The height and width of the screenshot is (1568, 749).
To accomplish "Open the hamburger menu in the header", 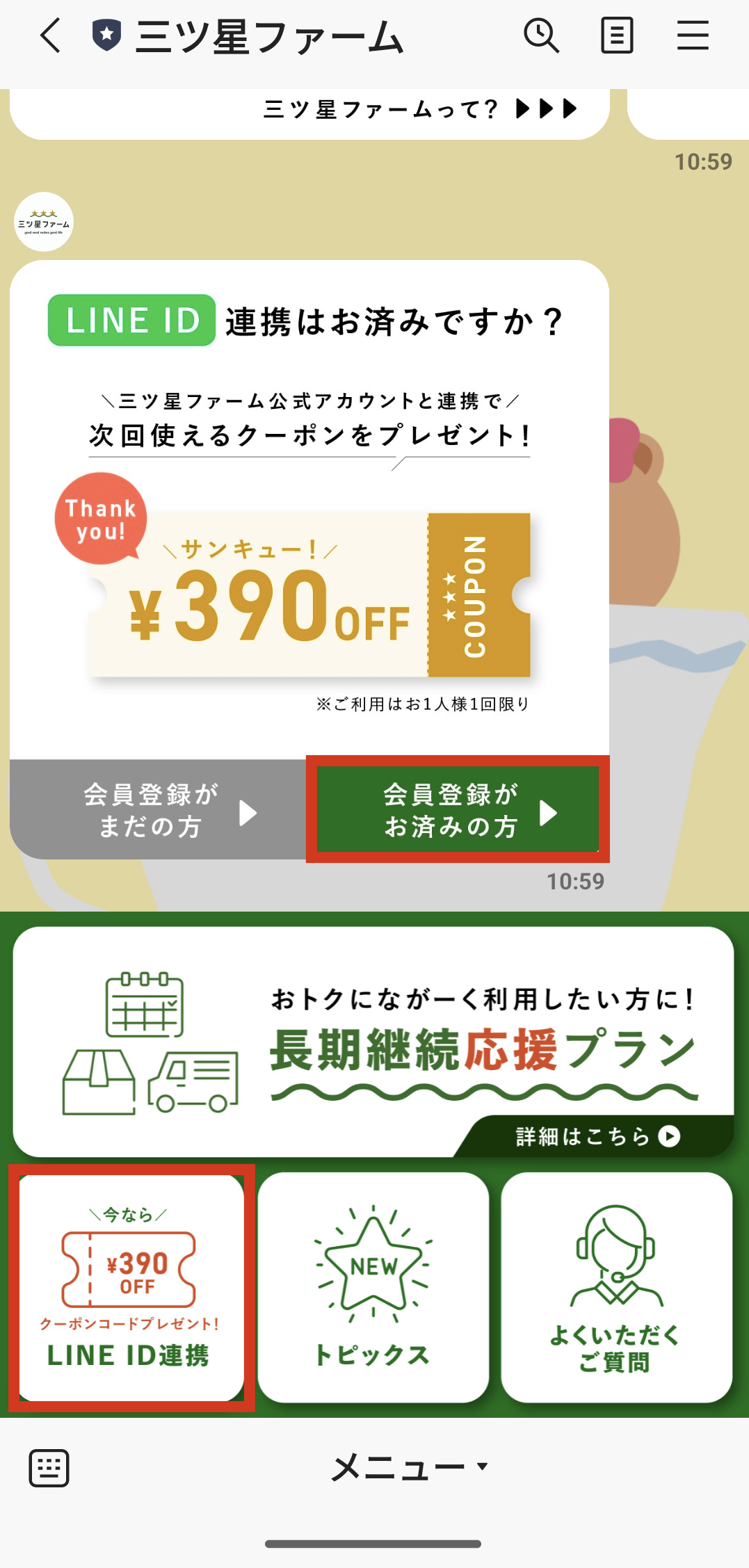I will click(x=692, y=36).
